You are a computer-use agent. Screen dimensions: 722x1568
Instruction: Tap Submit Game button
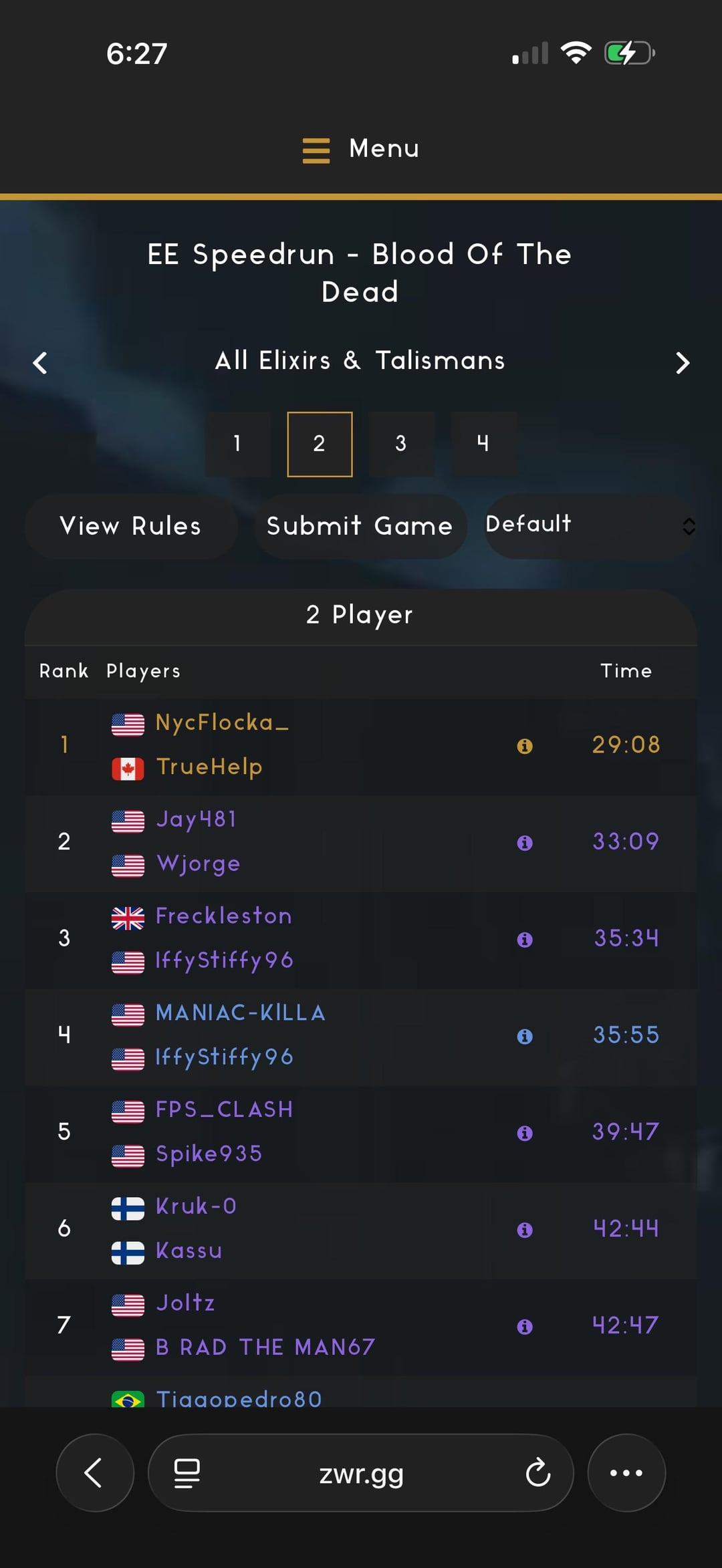point(360,526)
